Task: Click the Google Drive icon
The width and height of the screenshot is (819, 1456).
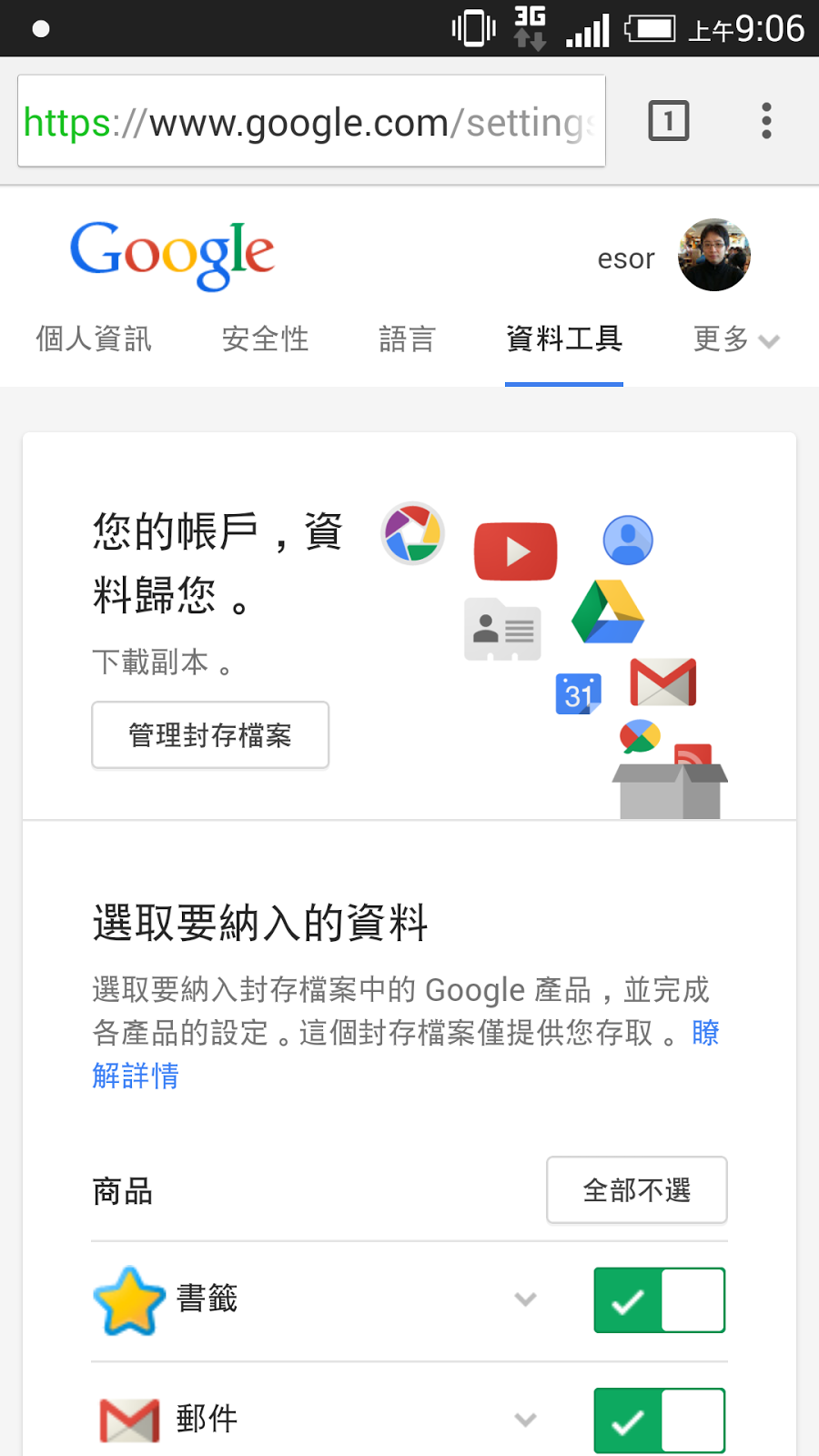Action: pos(608,610)
